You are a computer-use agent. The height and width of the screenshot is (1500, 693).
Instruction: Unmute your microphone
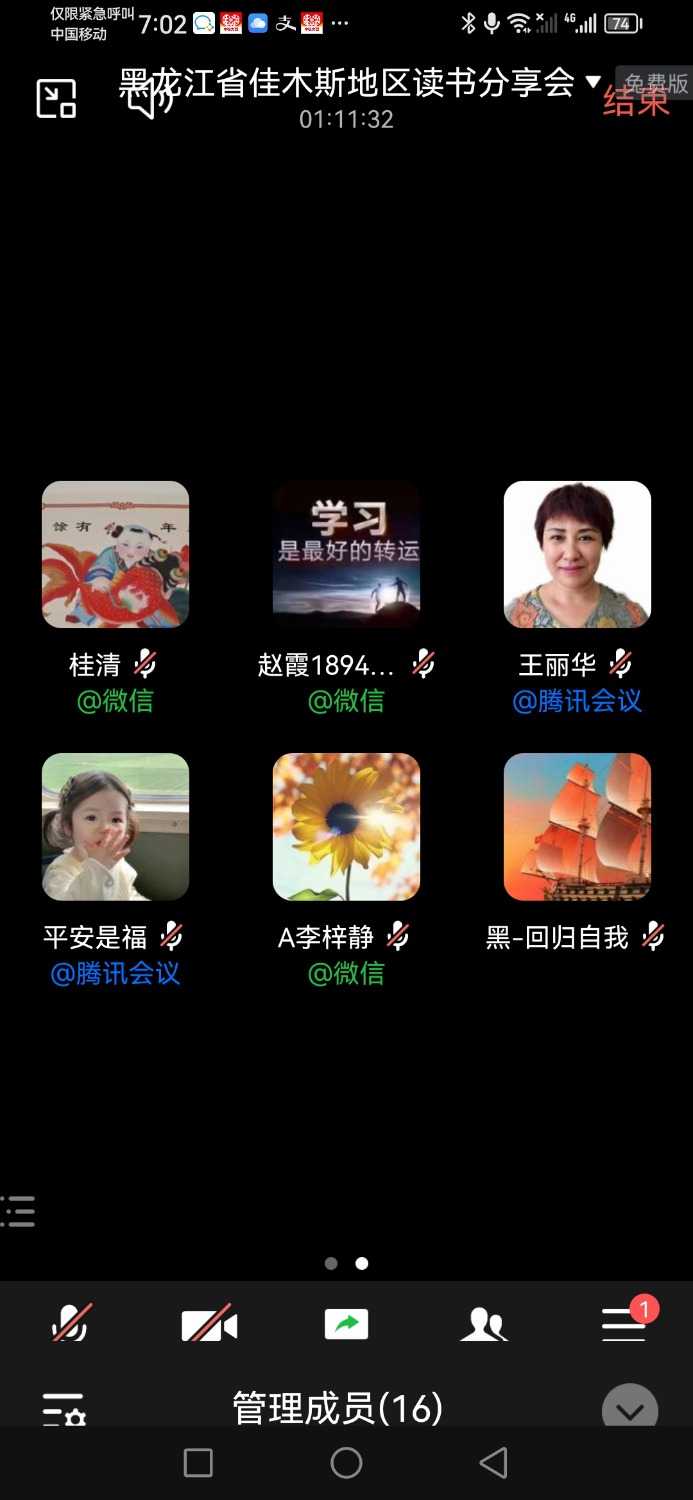pyautogui.click(x=71, y=1325)
